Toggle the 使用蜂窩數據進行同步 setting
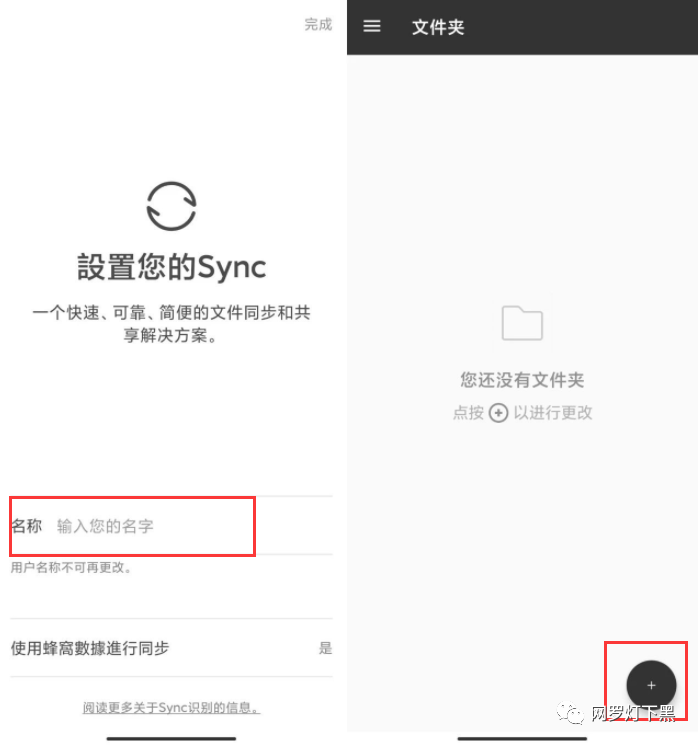This screenshot has height=745, width=698. tap(324, 648)
